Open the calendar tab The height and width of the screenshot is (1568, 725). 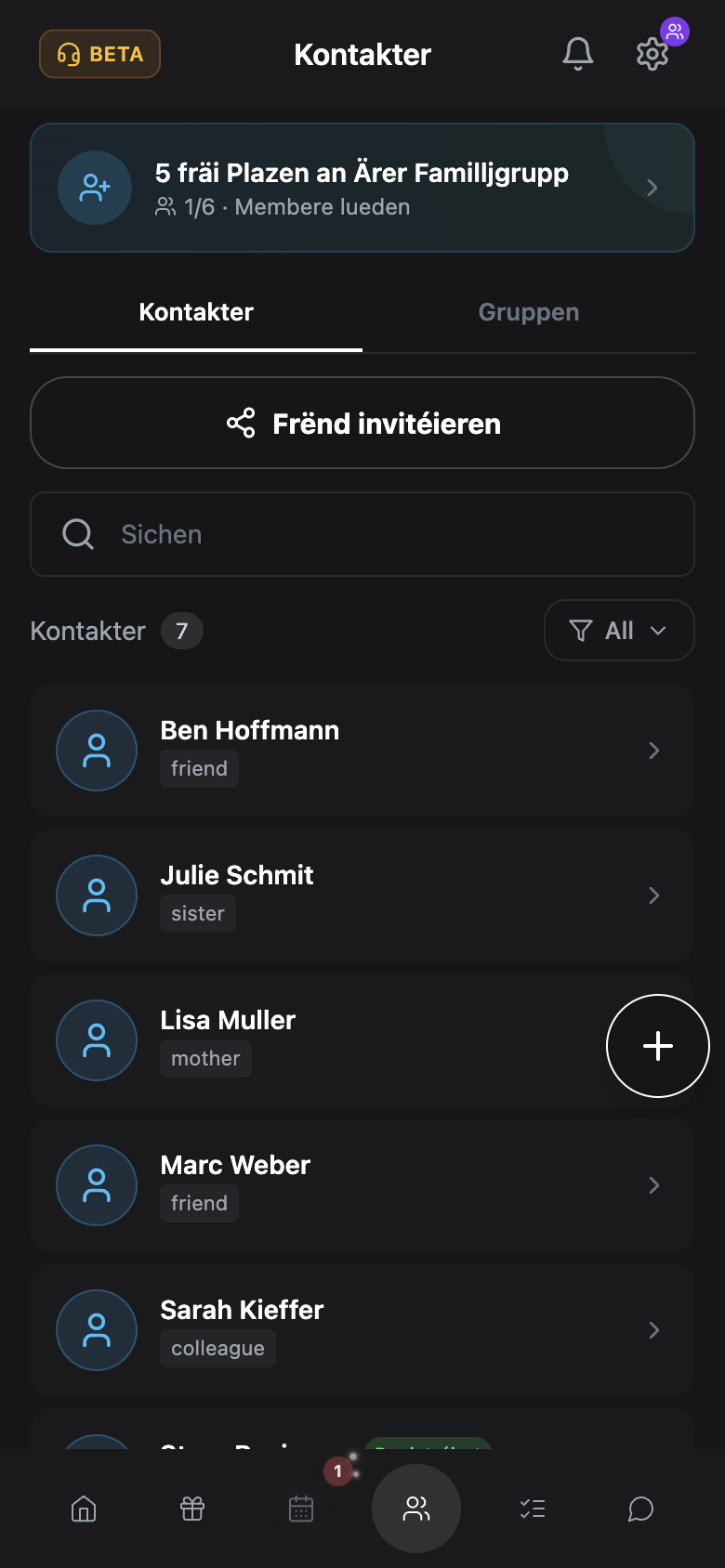[x=301, y=1509]
